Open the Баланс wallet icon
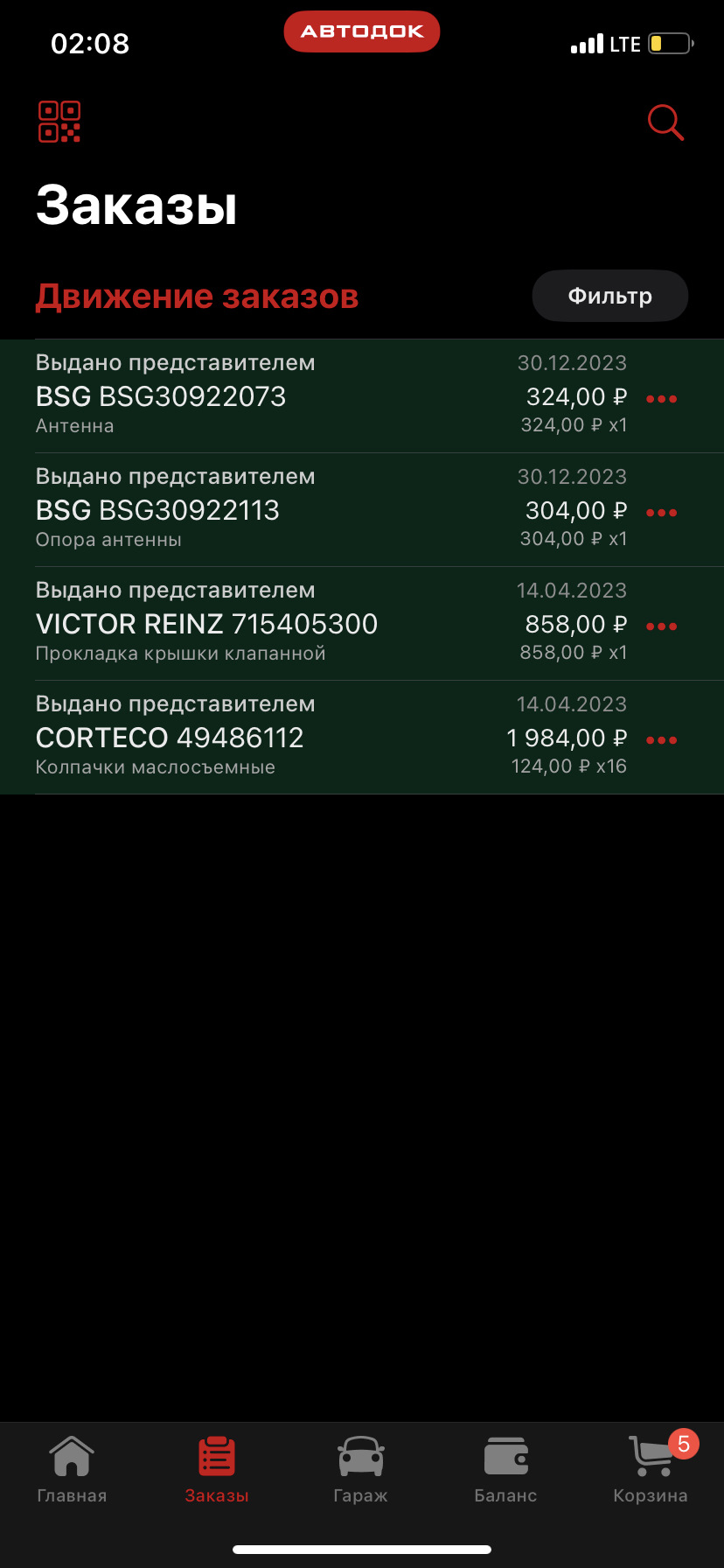The width and height of the screenshot is (724, 1568). click(x=505, y=1455)
